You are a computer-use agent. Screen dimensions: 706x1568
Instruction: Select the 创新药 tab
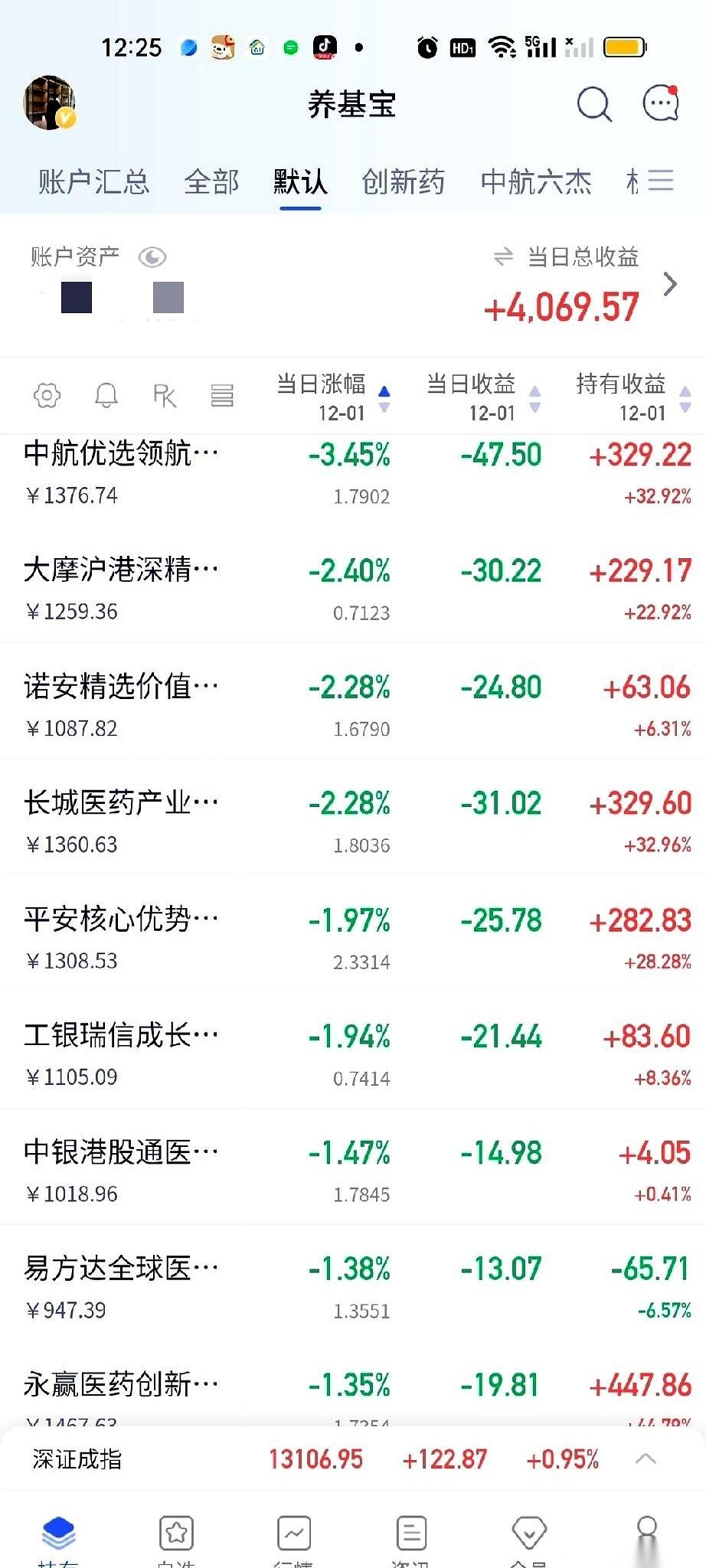[403, 182]
